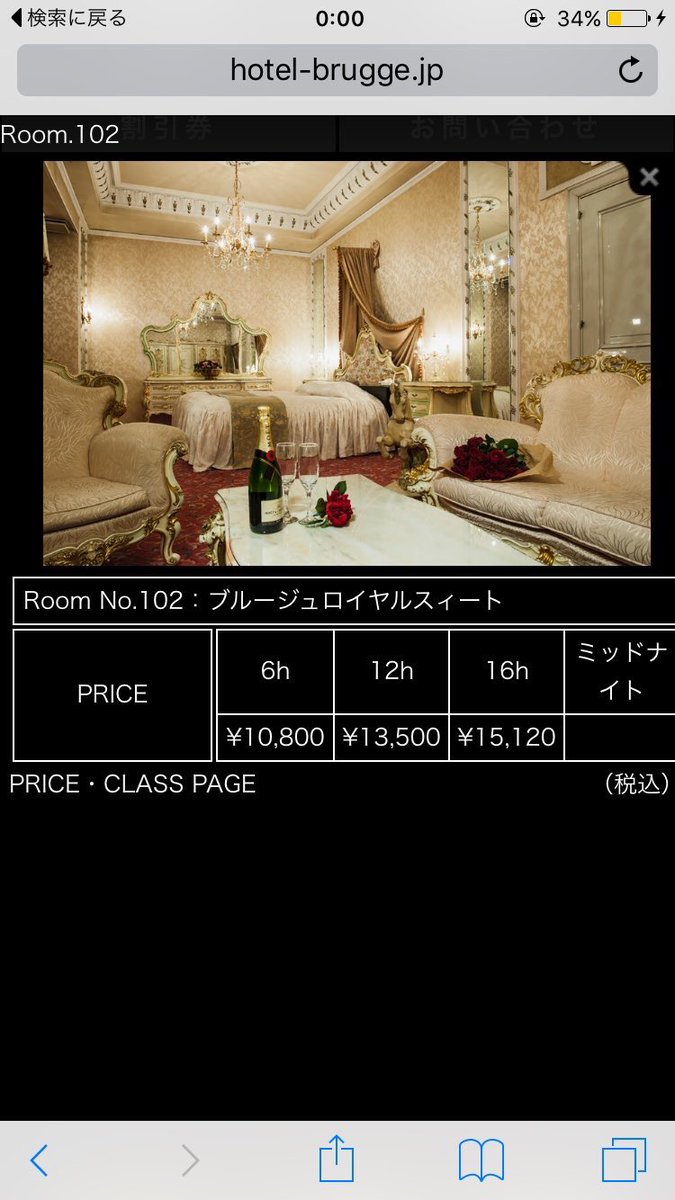This screenshot has height=1200, width=675.
Task: Close the Room 102 photo lightbox
Action: click(649, 177)
